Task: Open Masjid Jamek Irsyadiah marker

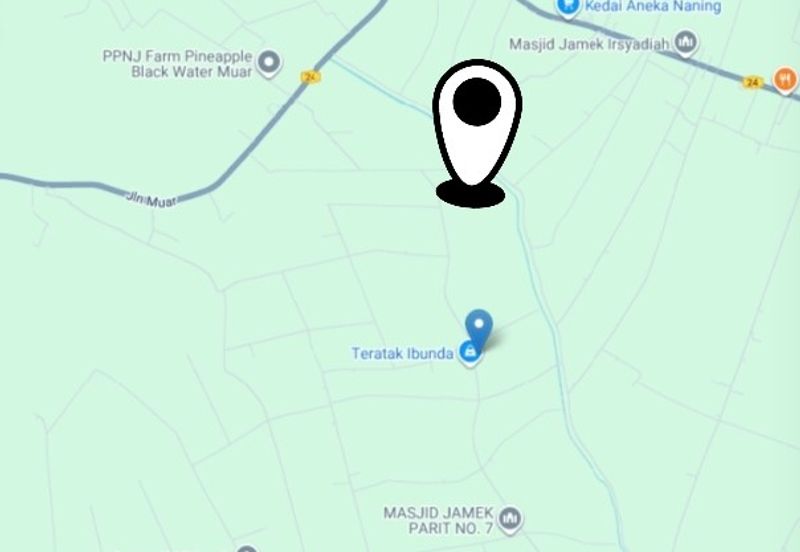Action: [685, 43]
